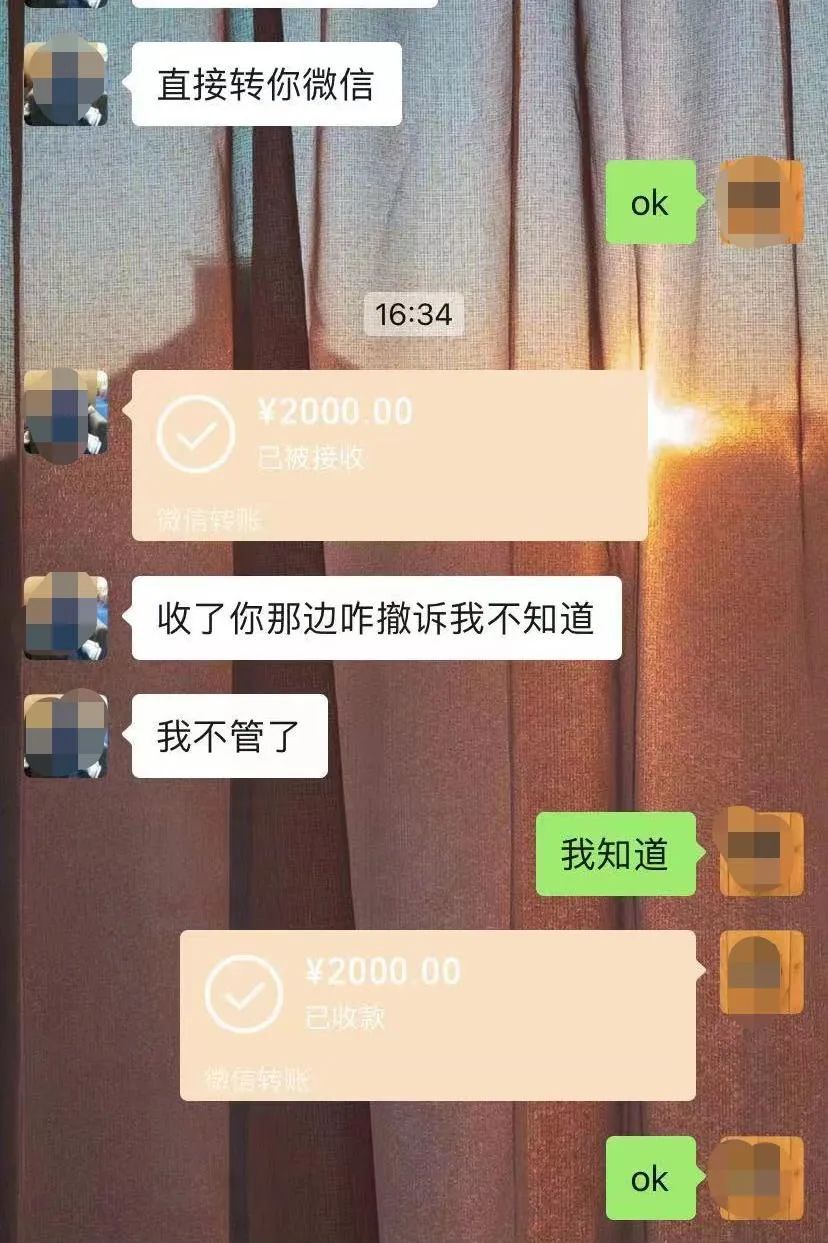Open the ¥2000.00 transfer marked 已收款
The width and height of the screenshot is (828, 1243).
point(437,1015)
